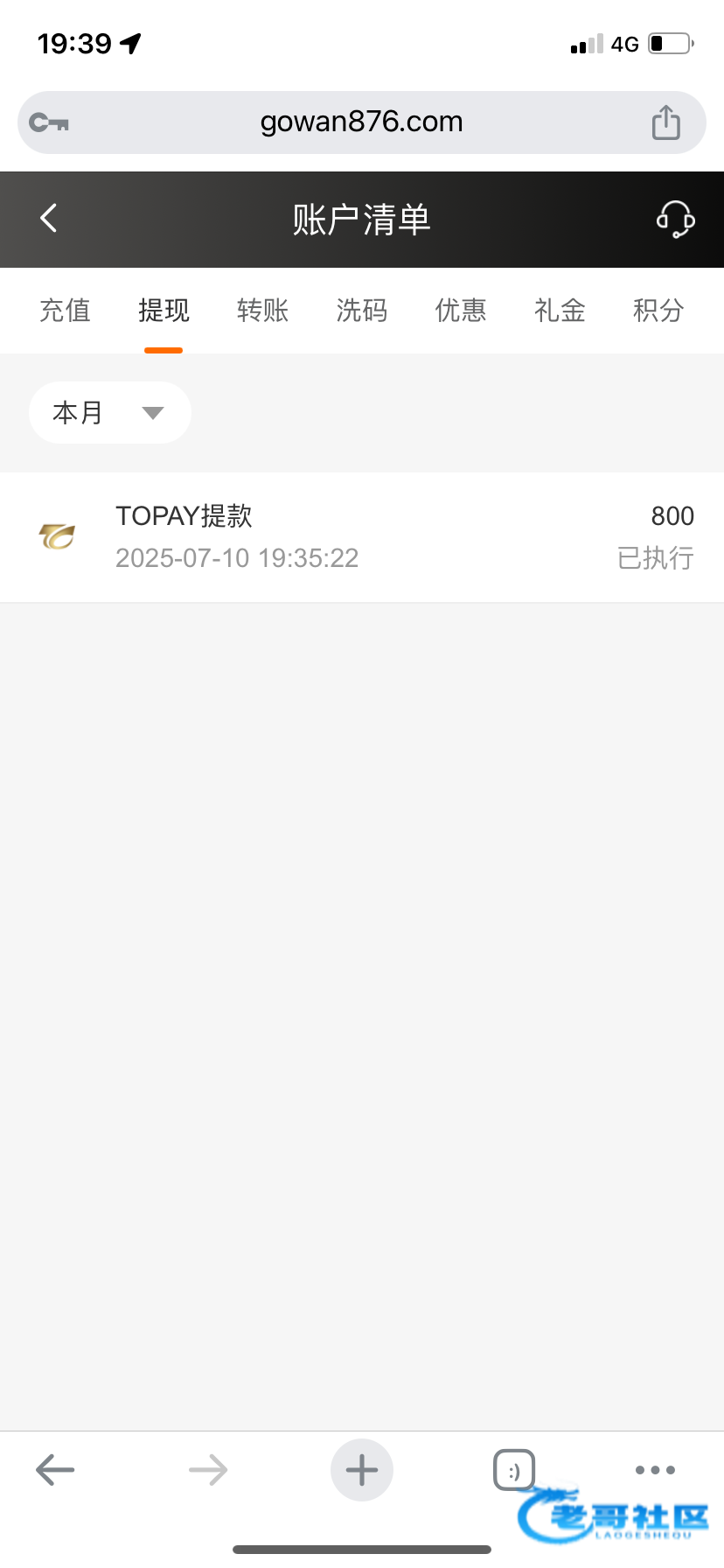
Task: Tap the gowan876.com address bar
Action: (362, 122)
